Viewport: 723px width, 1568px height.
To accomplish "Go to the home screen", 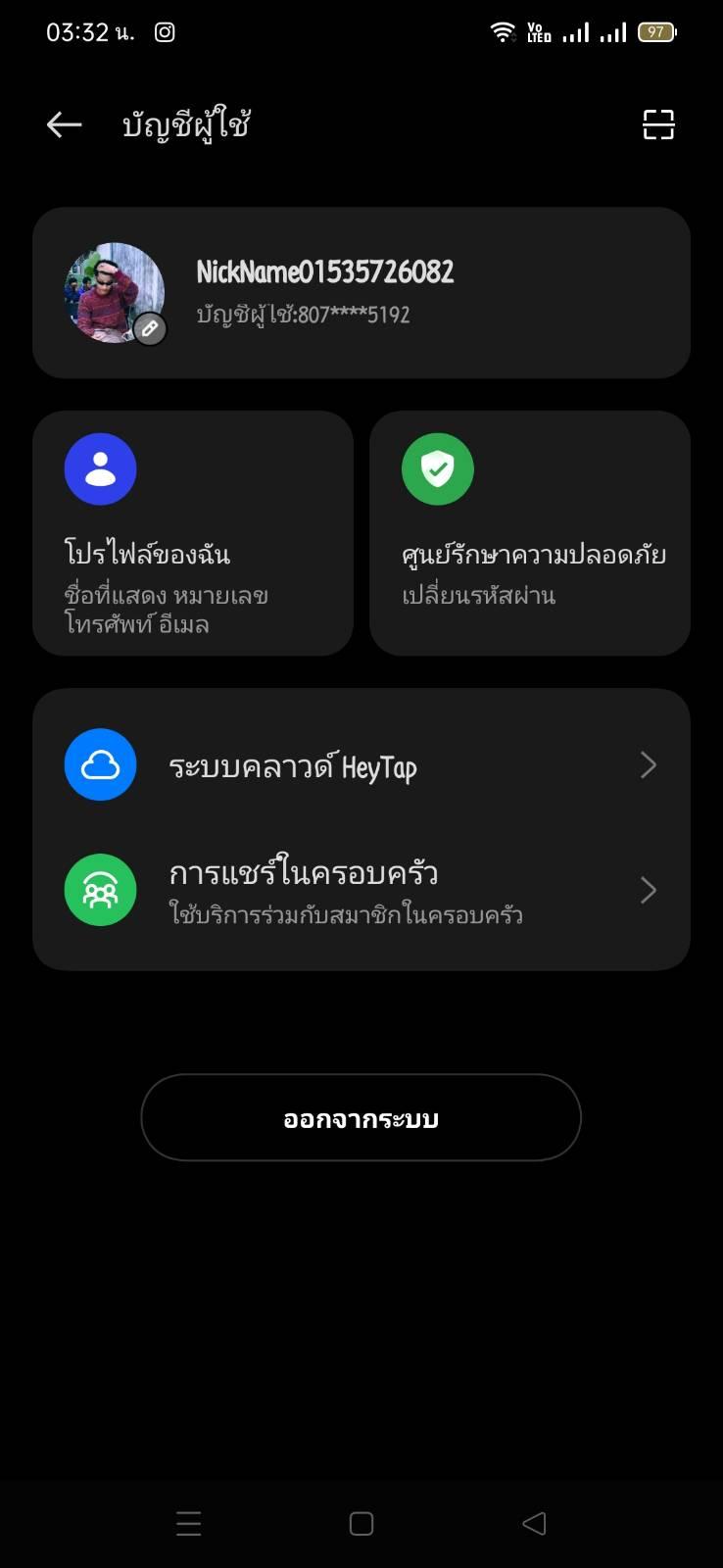I will (361, 1523).
